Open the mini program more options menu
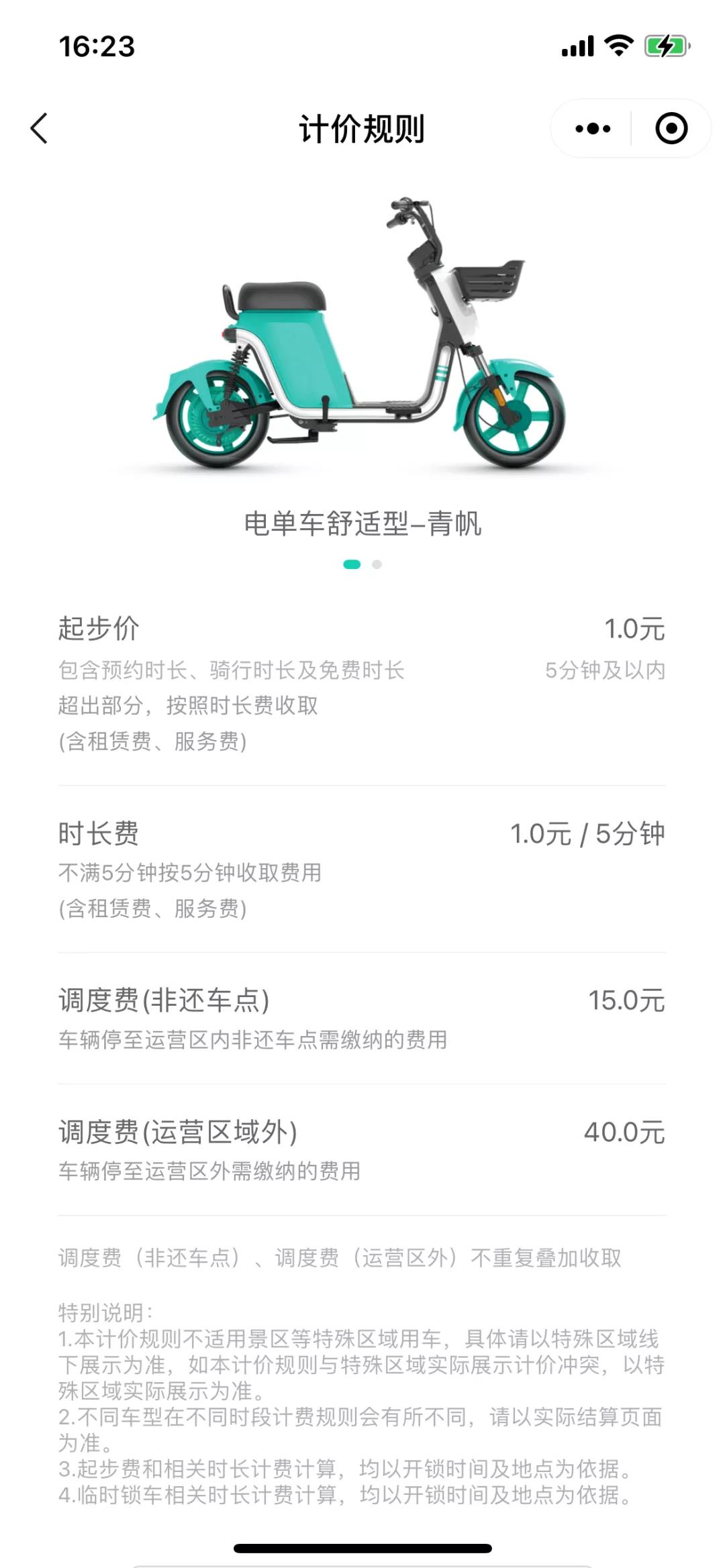This screenshot has height=1568, width=725. [593, 128]
